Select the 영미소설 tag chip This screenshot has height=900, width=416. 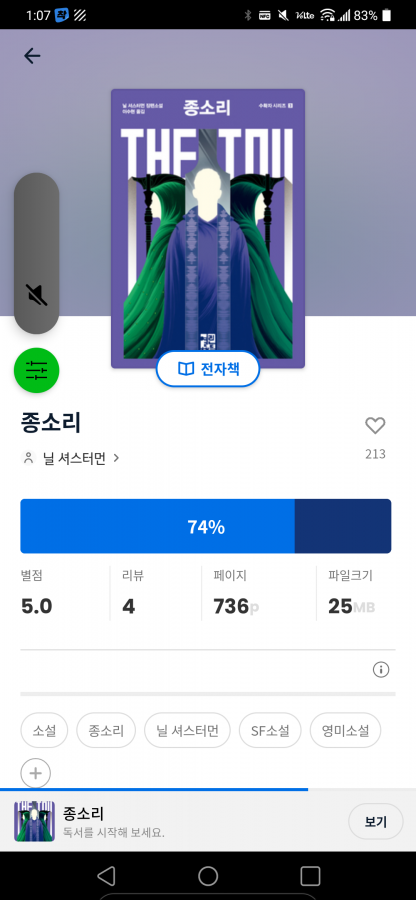[x=345, y=730]
